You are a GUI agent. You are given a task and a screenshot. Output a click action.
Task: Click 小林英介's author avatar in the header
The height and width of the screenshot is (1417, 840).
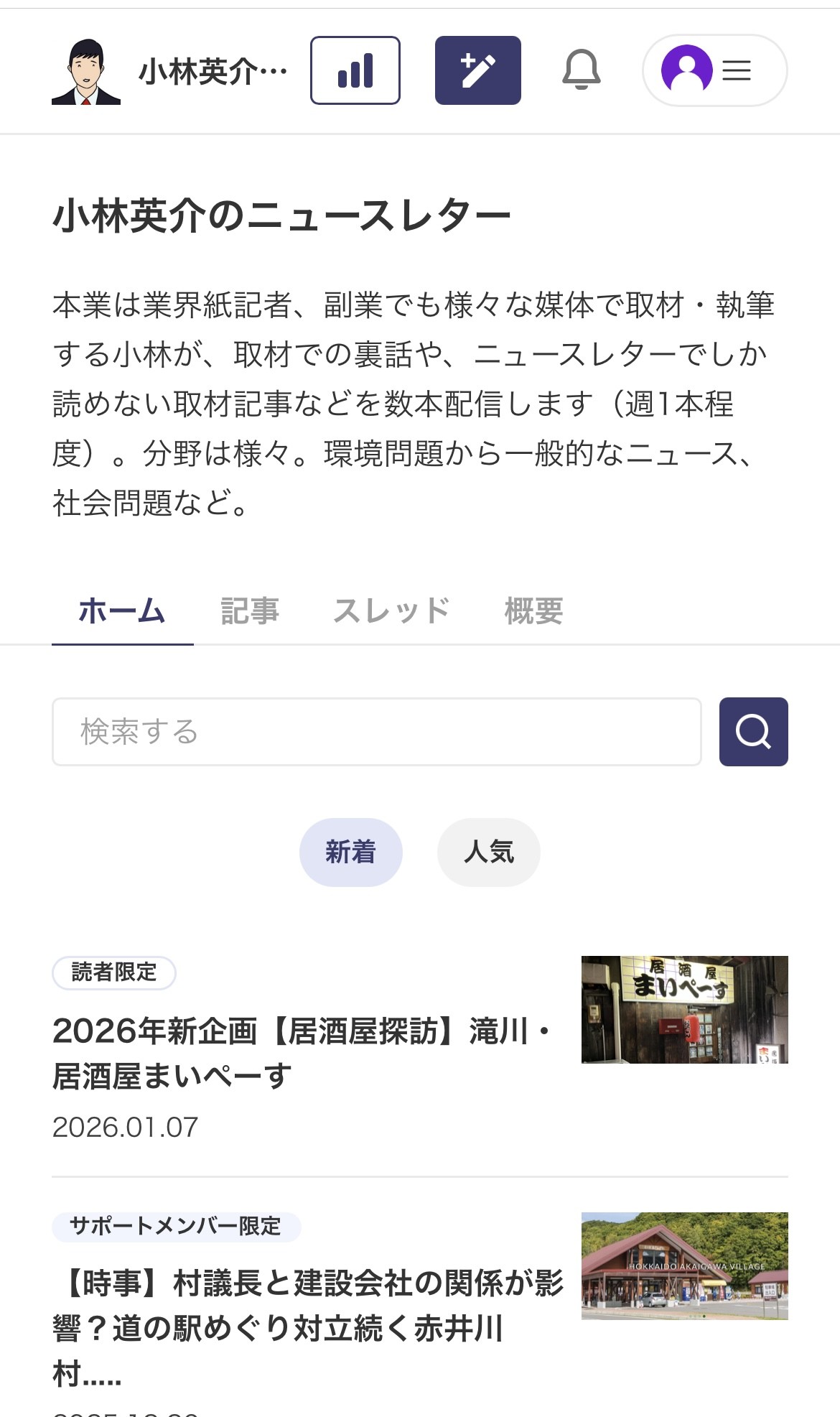pos(85,71)
